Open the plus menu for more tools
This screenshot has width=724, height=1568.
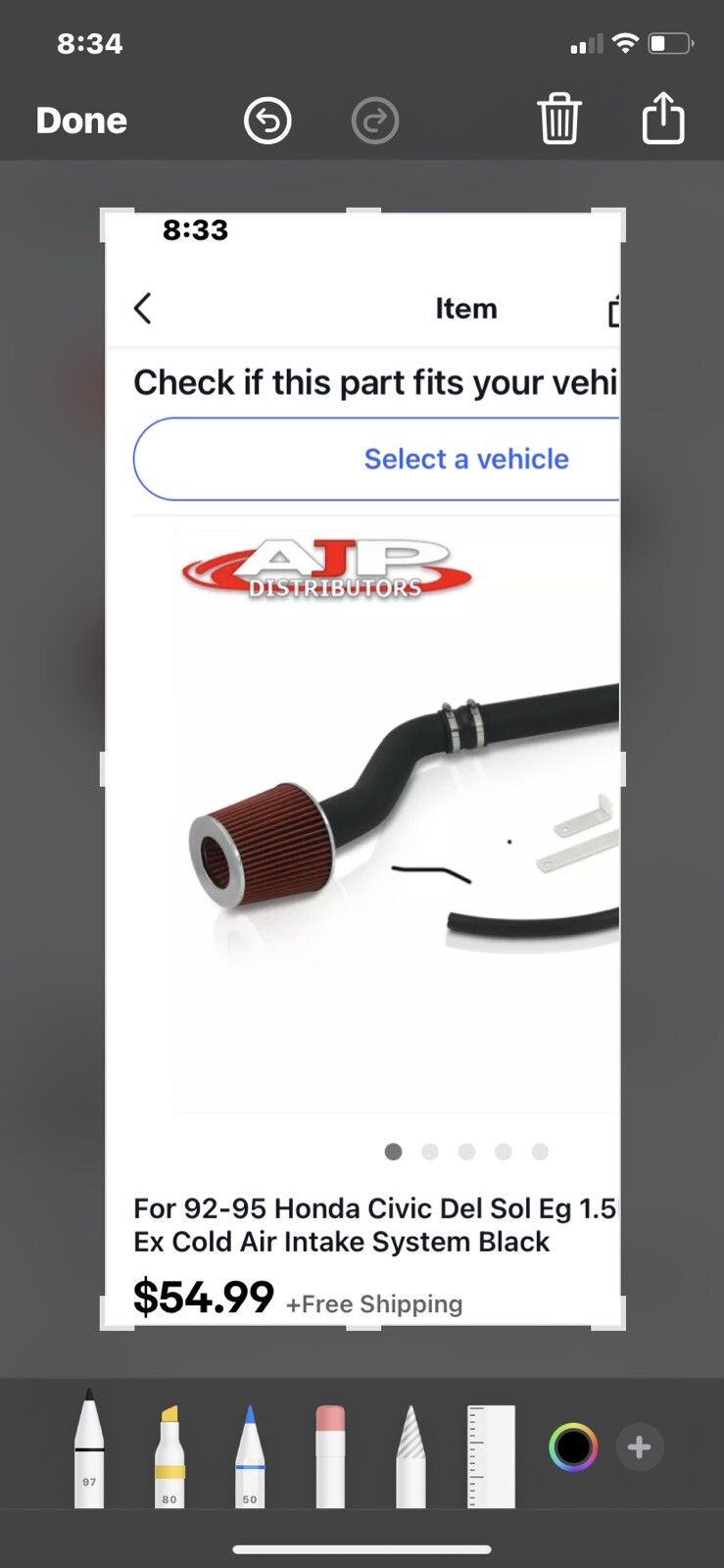click(x=640, y=1447)
